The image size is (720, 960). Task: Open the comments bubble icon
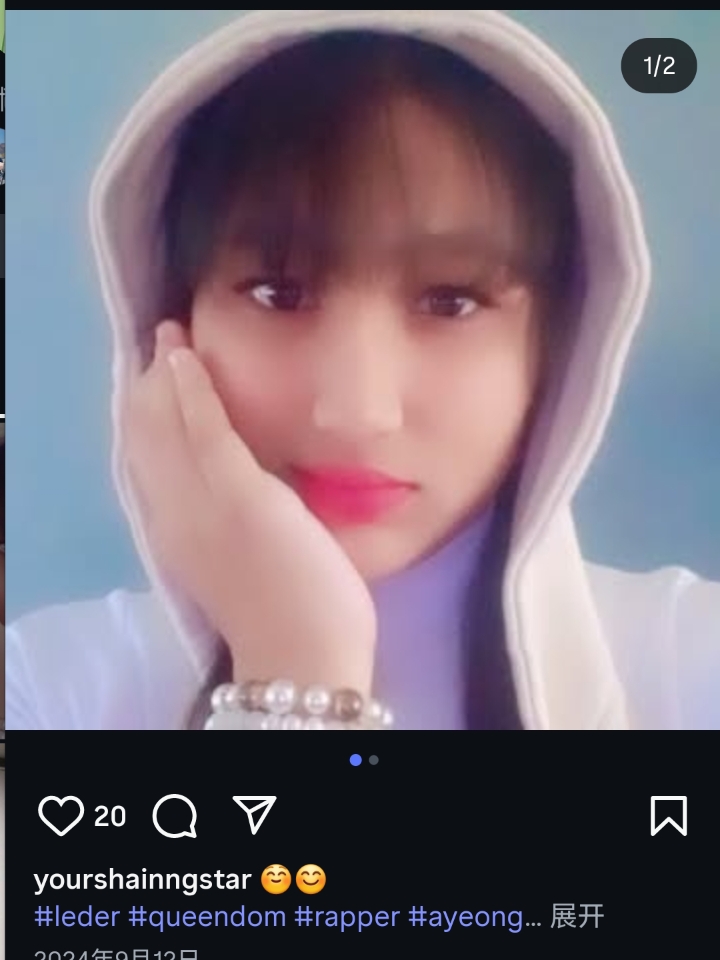pyautogui.click(x=175, y=816)
